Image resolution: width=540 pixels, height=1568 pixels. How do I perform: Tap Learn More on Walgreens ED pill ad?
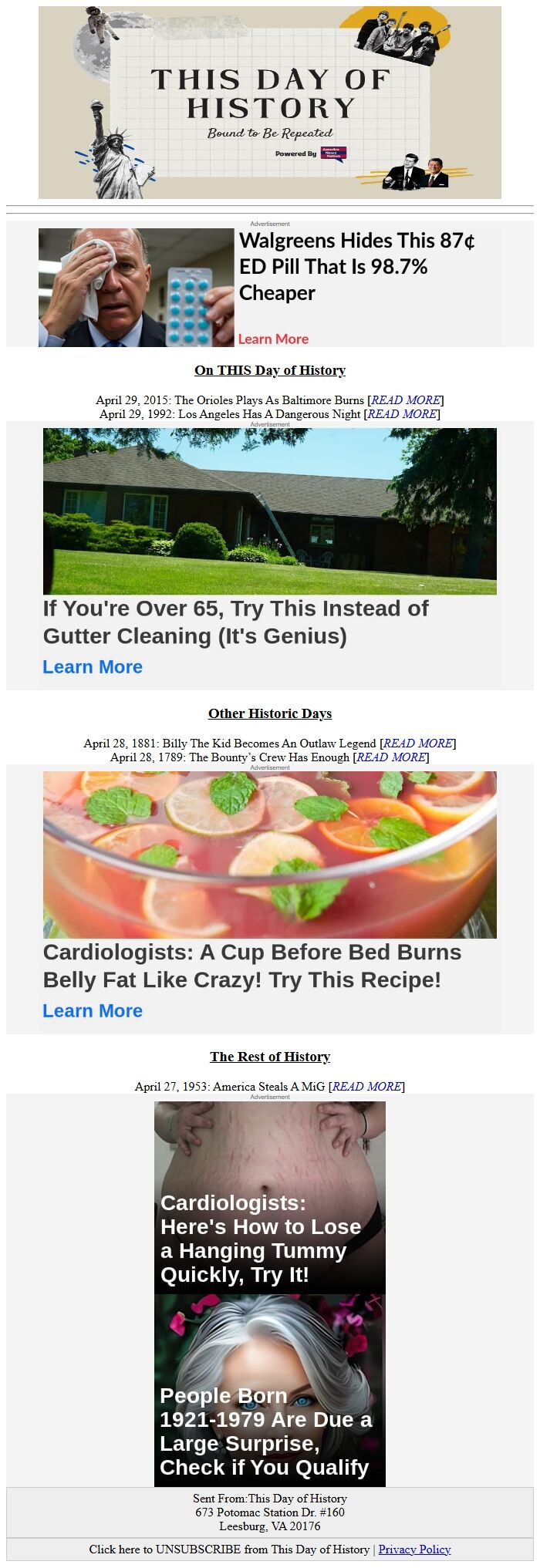pos(273,339)
